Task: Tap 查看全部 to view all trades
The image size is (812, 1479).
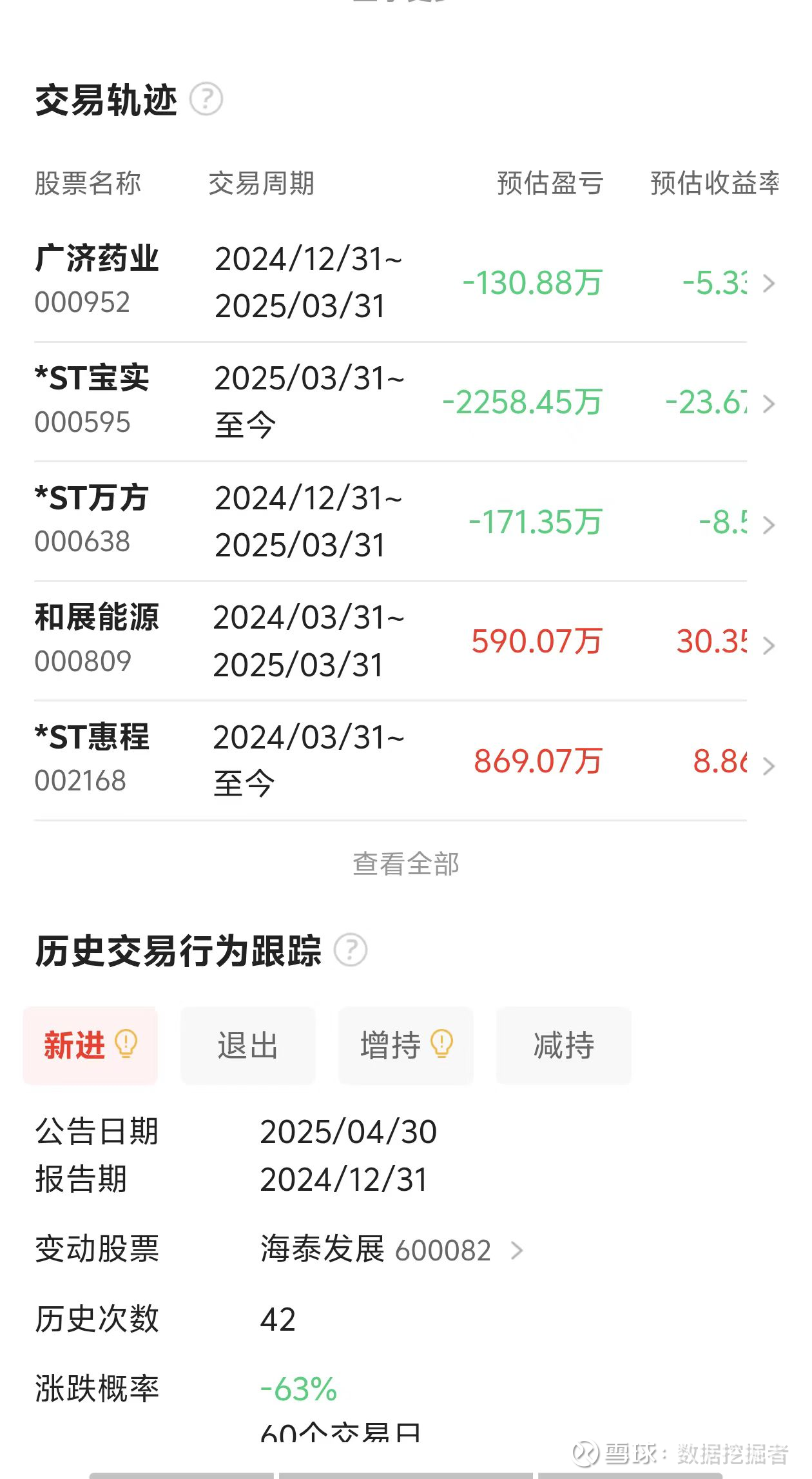Action: (406, 864)
